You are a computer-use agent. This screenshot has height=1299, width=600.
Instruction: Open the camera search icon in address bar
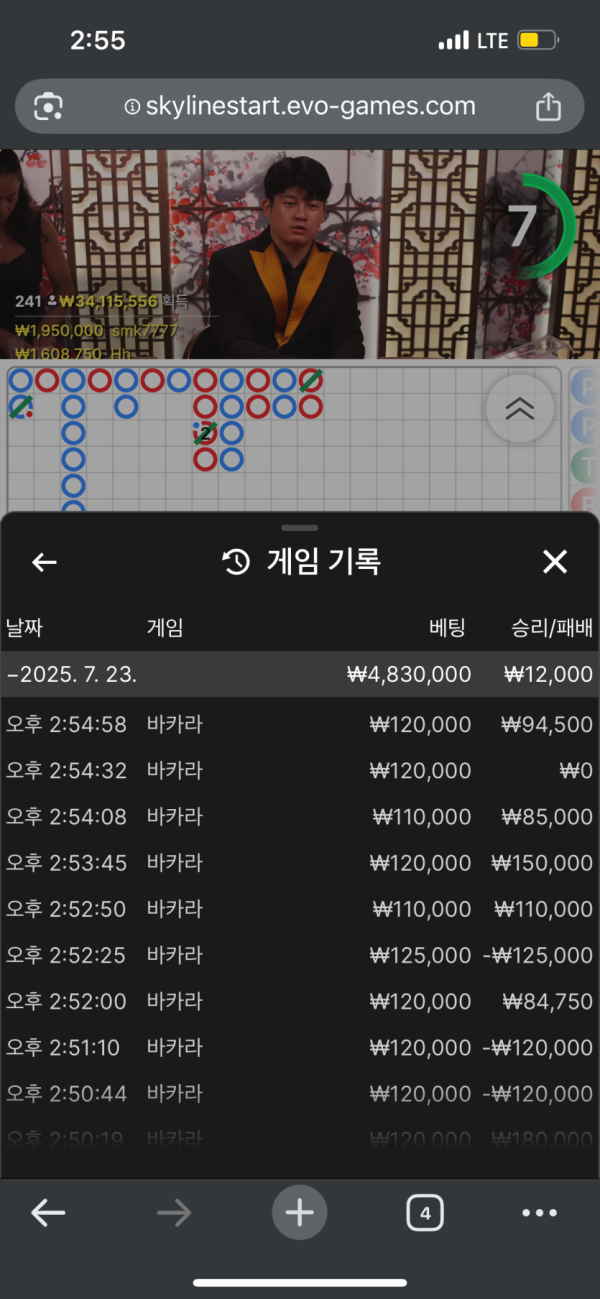pos(49,106)
